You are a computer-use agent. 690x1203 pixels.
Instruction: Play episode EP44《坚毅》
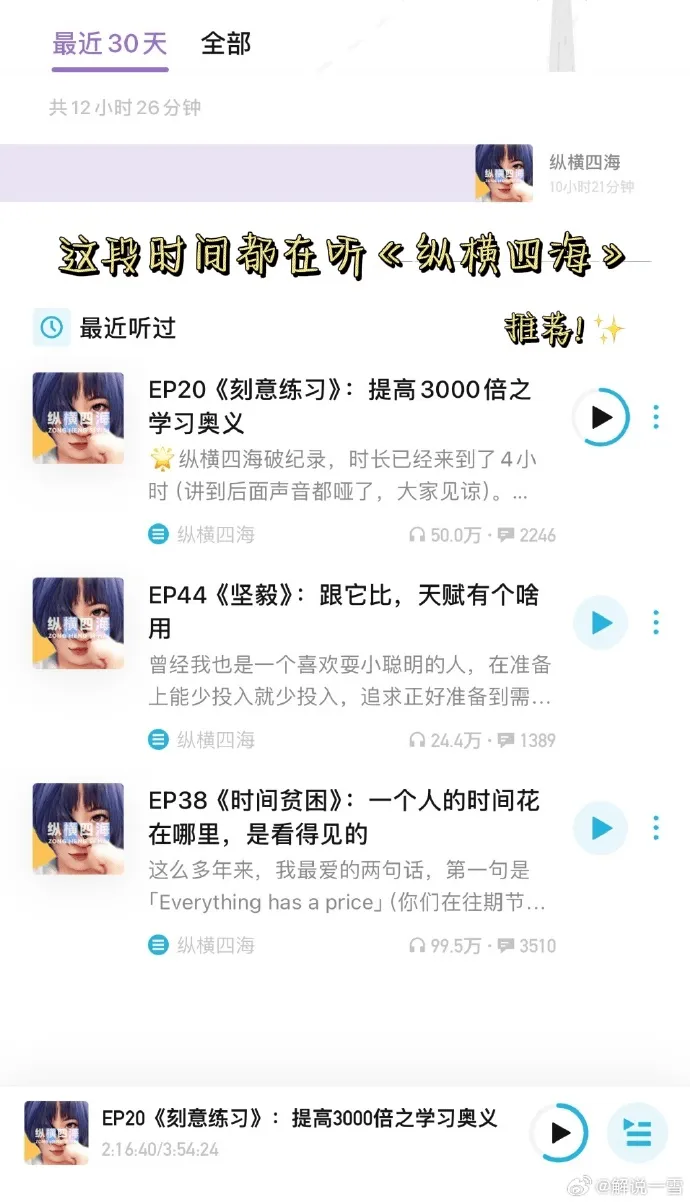[x=601, y=623]
